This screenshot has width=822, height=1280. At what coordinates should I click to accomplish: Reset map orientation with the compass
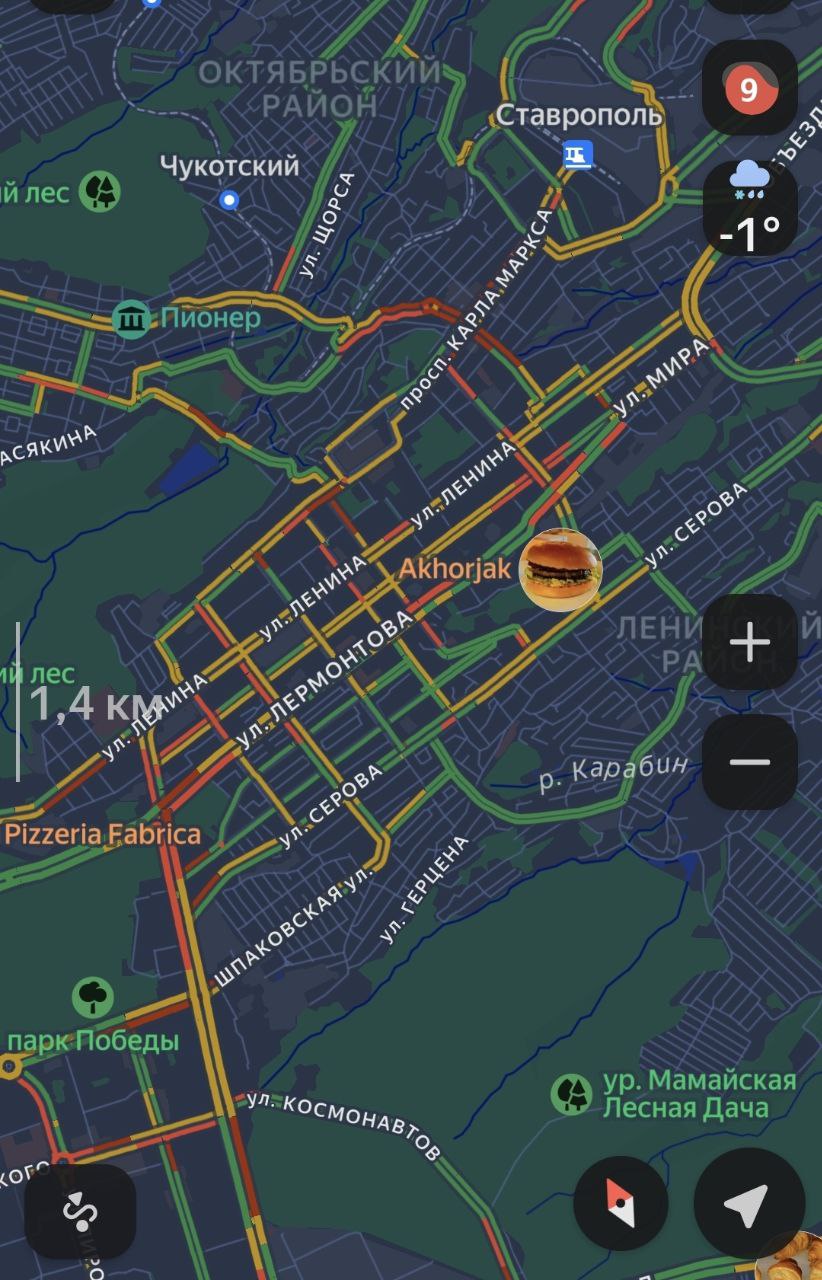(620, 1204)
